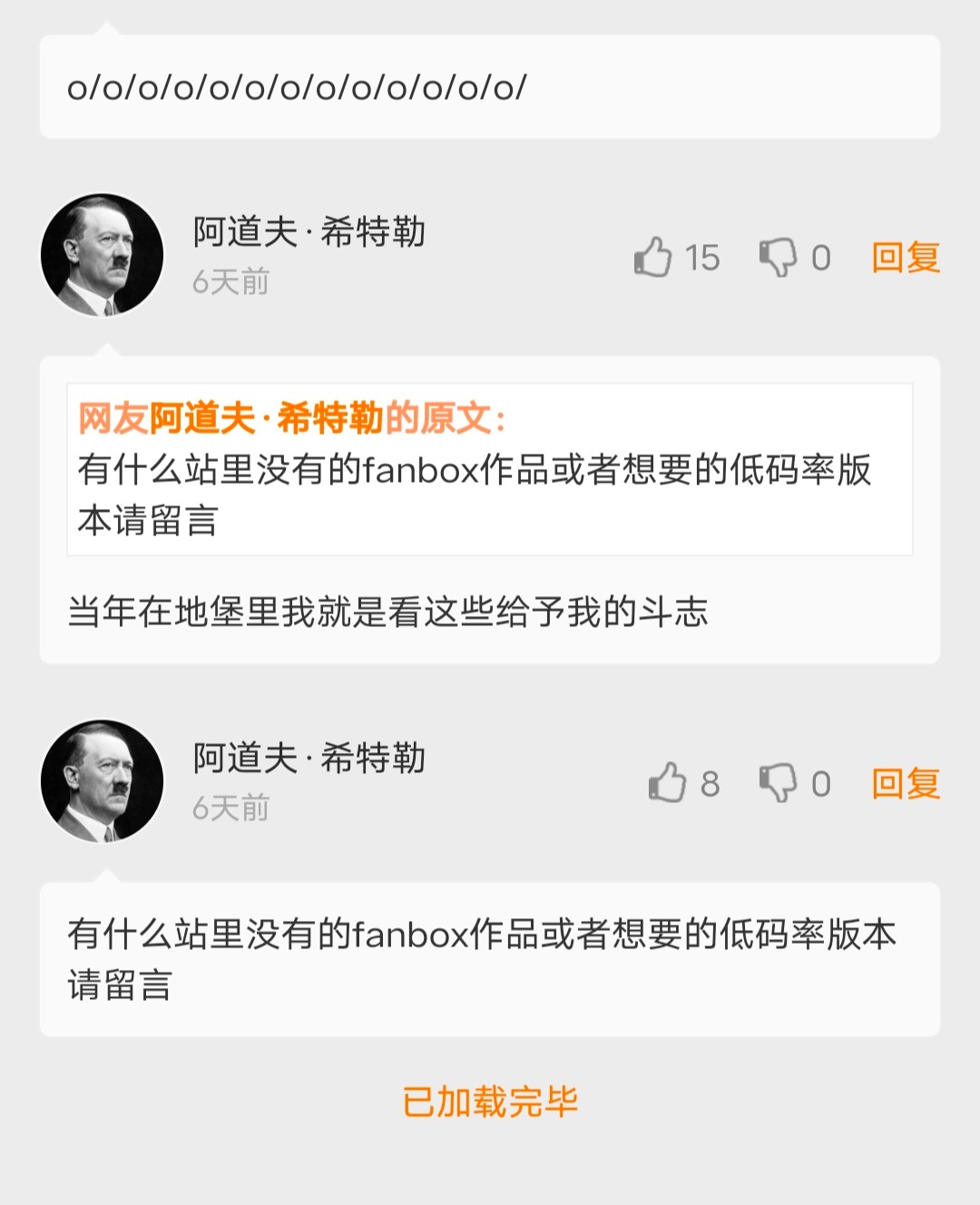This screenshot has width=980, height=1205.
Task: Dislike the comment that has 8 likes
Action: click(x=778, y=783)
